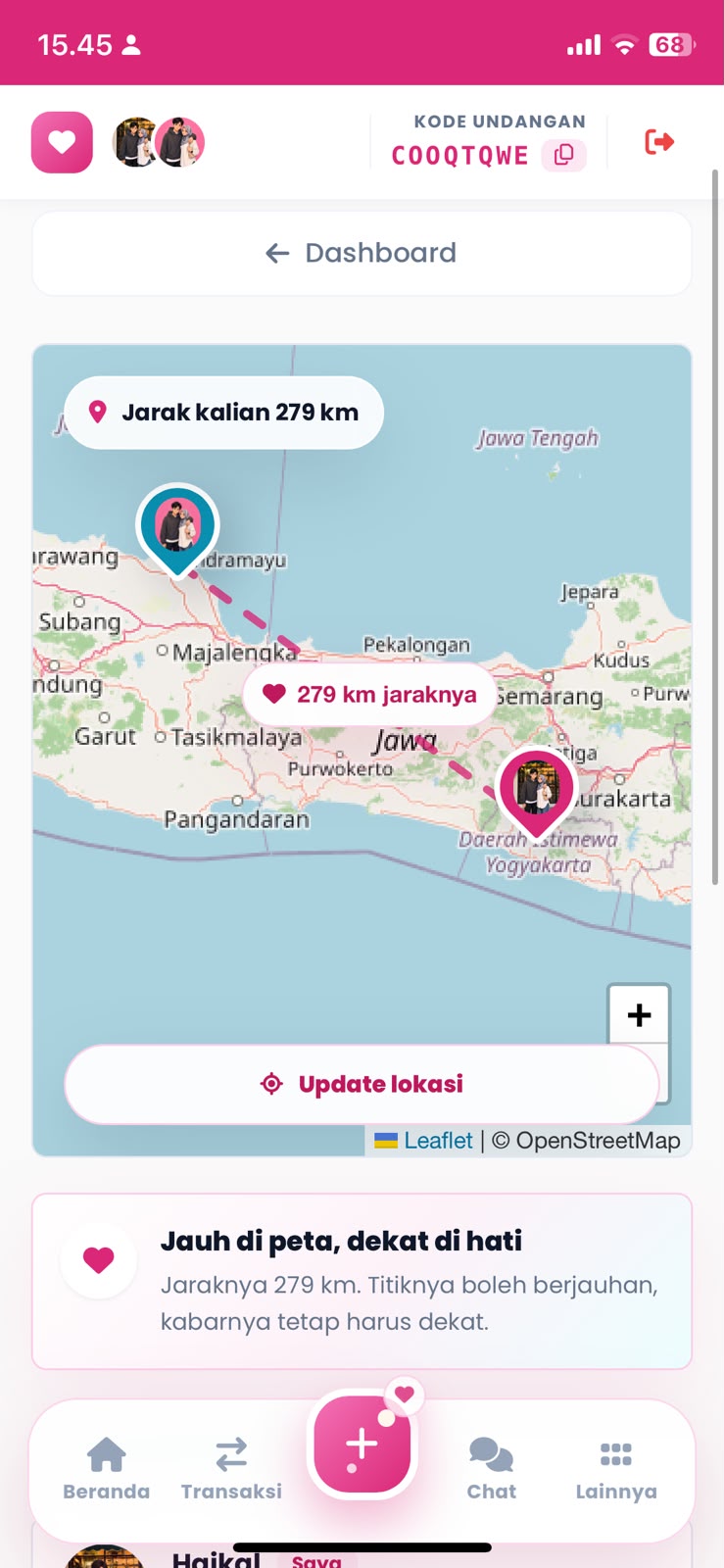Copy the invitation code COOQTQWE

tap(564, 155)
